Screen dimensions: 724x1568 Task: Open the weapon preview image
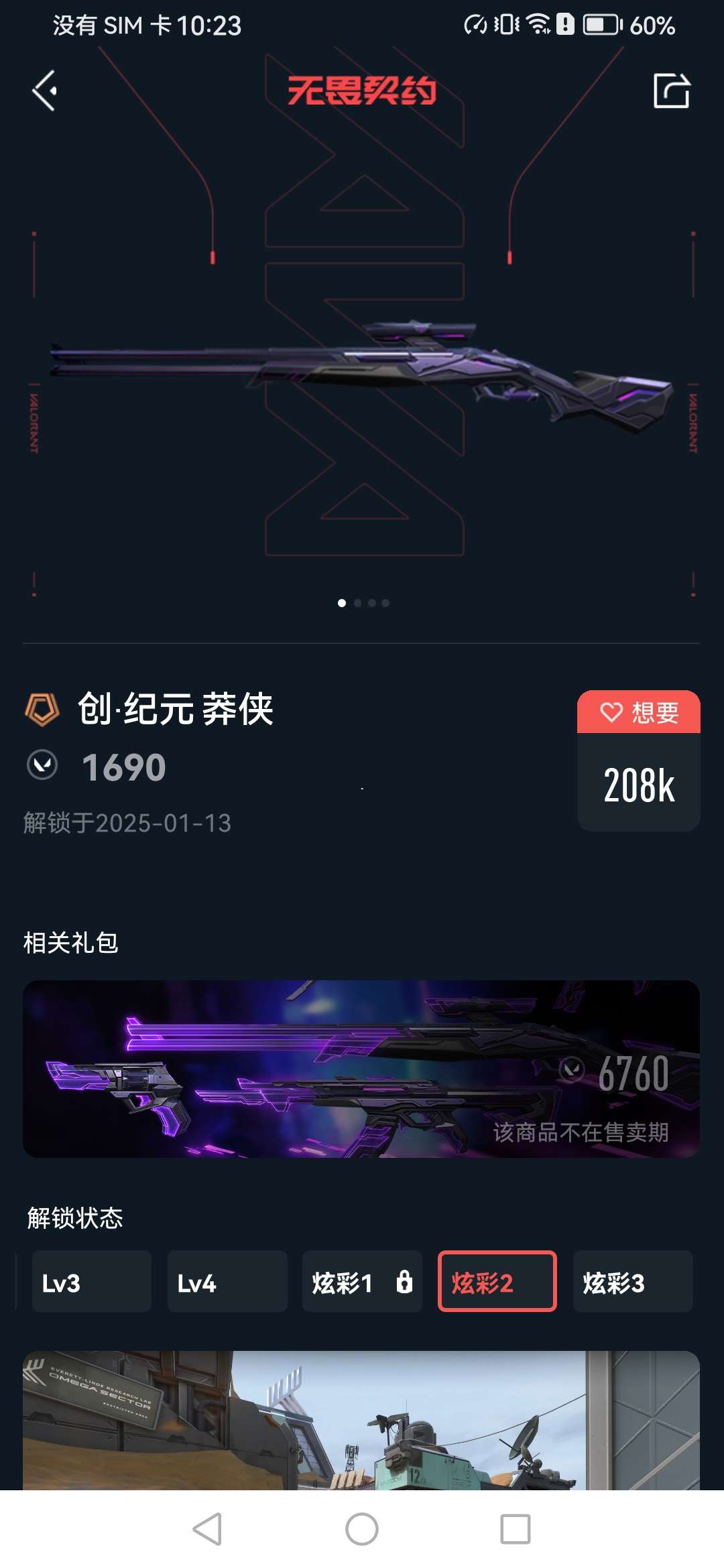click(362, 375)
